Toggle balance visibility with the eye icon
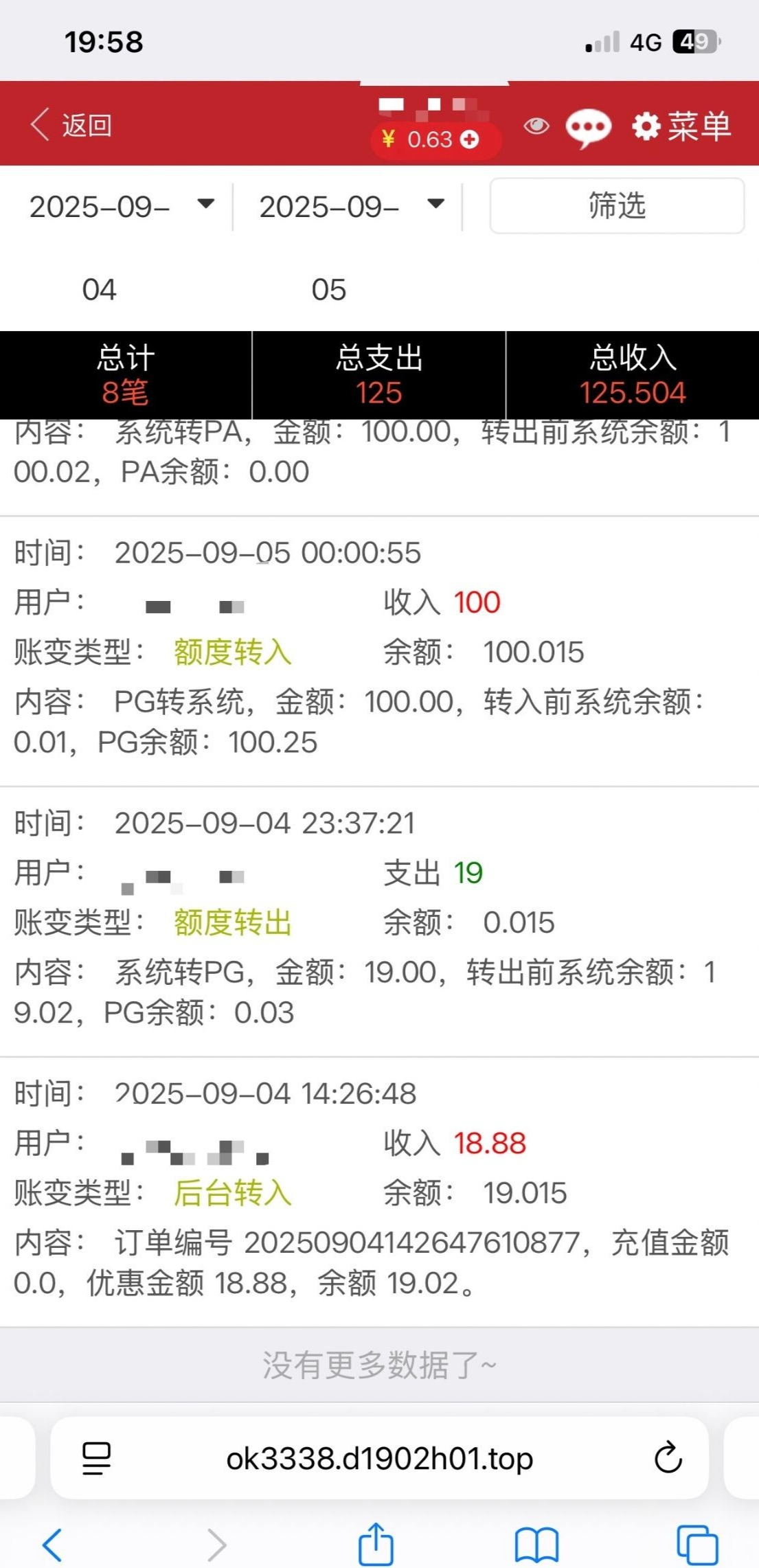The width and height of the screenshot is (759, 1568). coord(536,126)
